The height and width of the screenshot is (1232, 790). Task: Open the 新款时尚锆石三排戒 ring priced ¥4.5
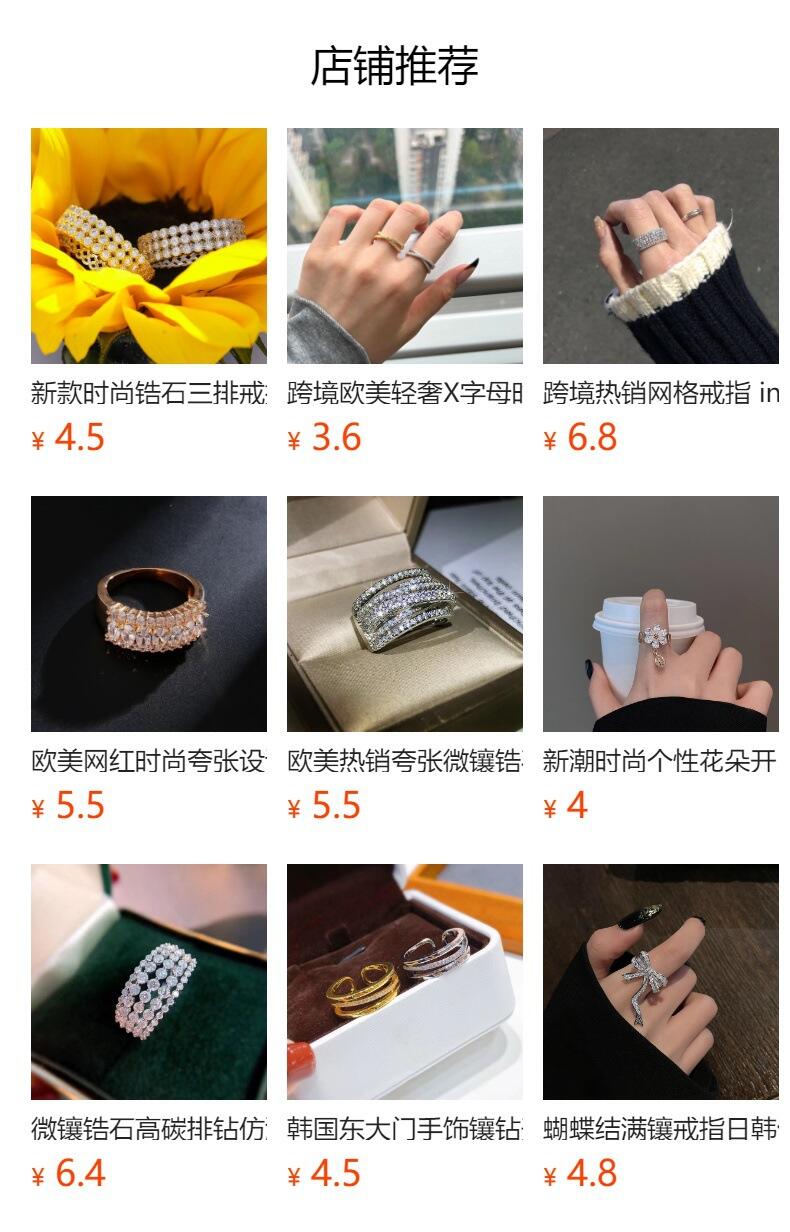[149, 246]
